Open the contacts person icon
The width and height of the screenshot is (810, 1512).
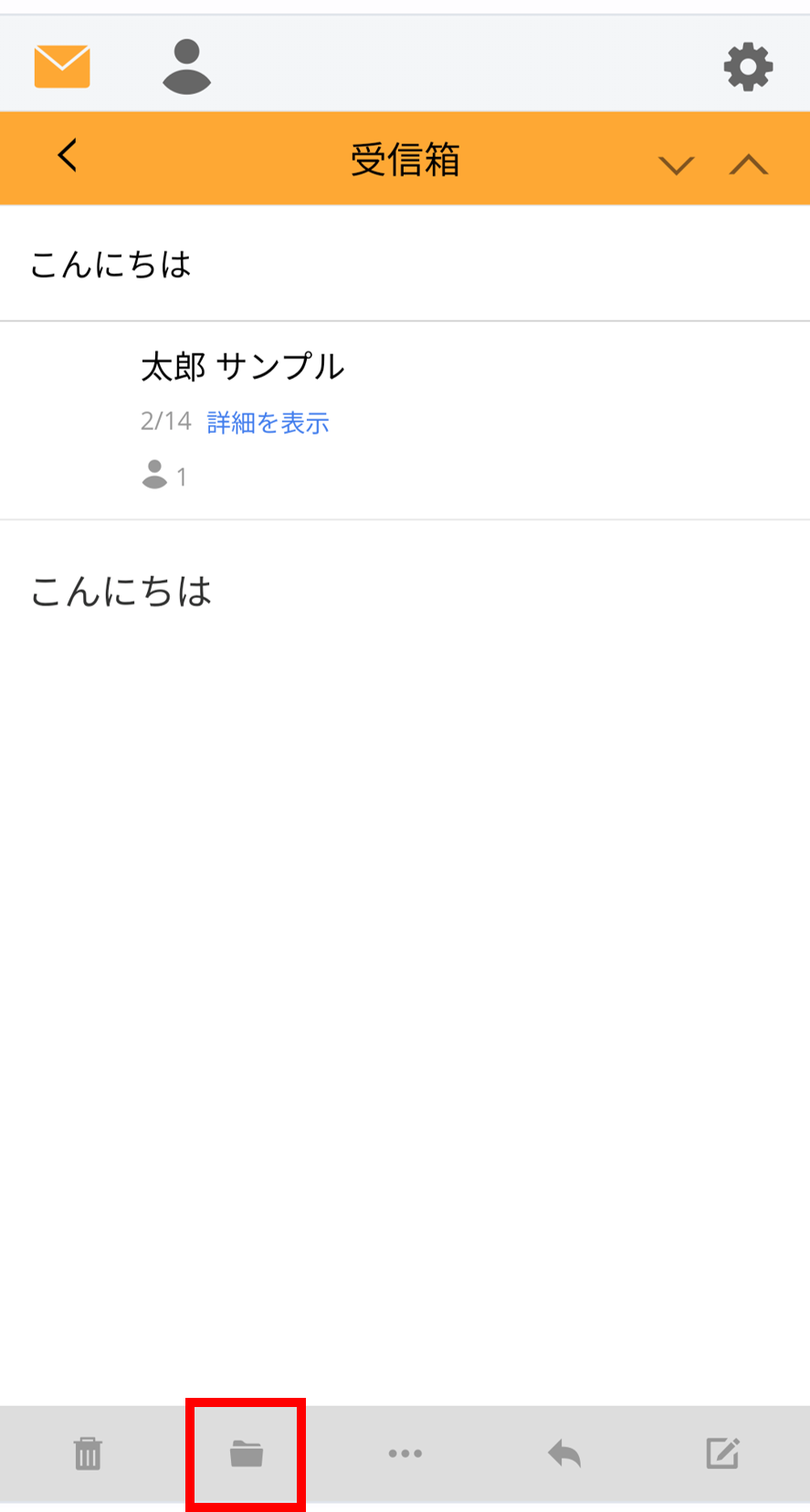click(x=187, y=67)
